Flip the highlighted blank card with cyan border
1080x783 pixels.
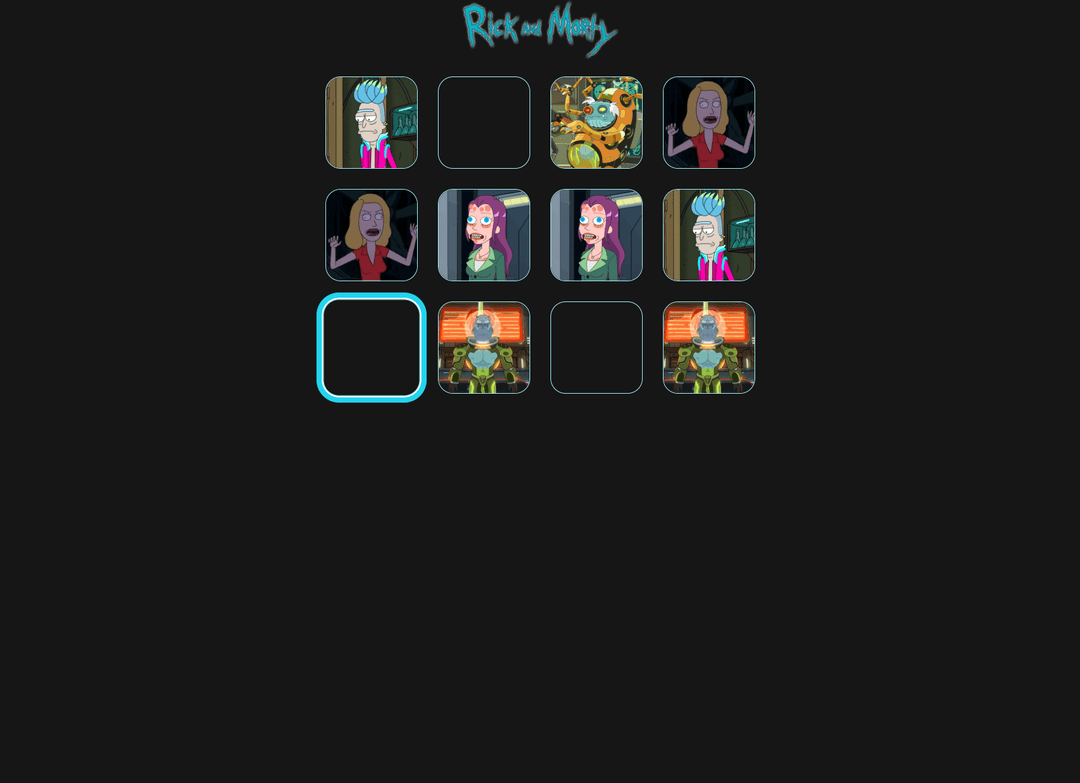[371, 348]
